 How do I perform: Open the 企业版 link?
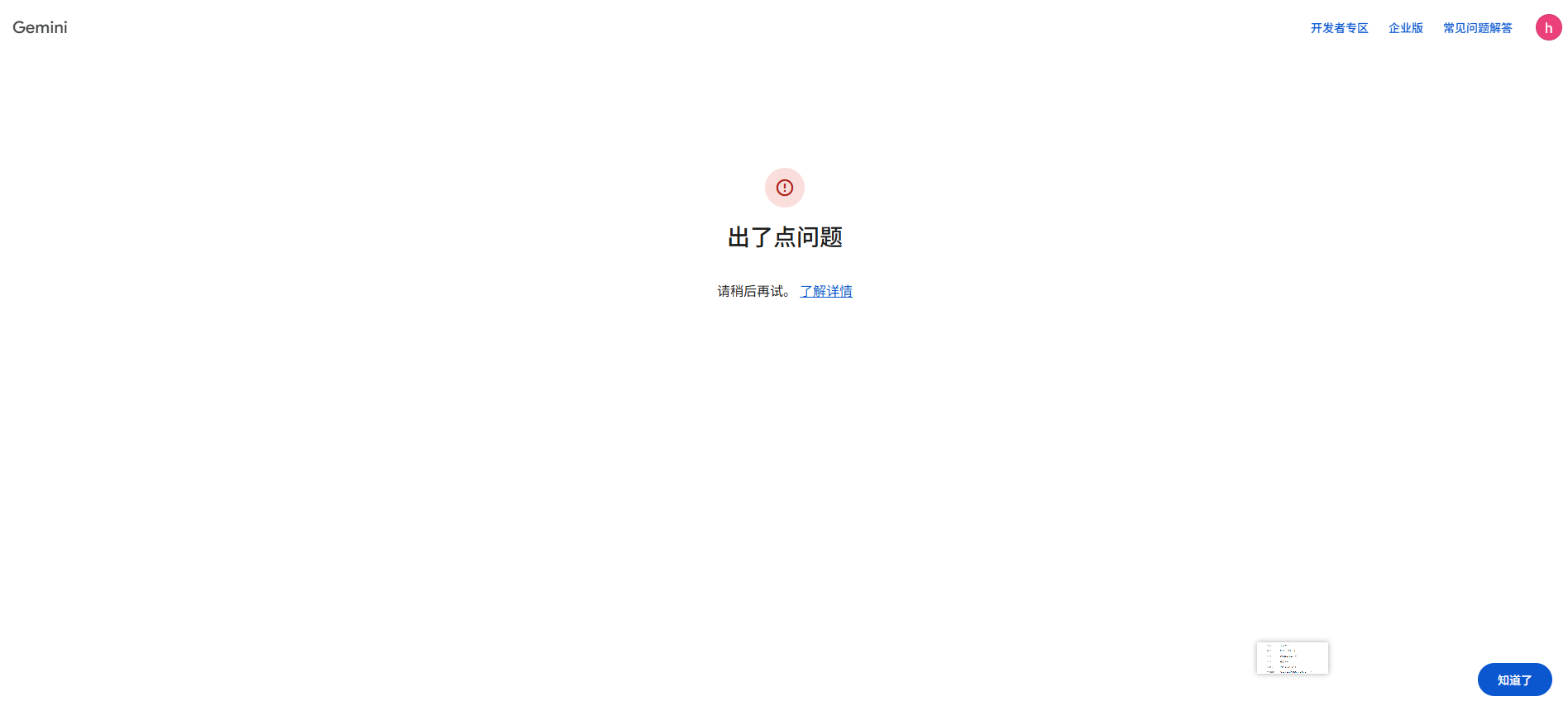point(1405,28)
